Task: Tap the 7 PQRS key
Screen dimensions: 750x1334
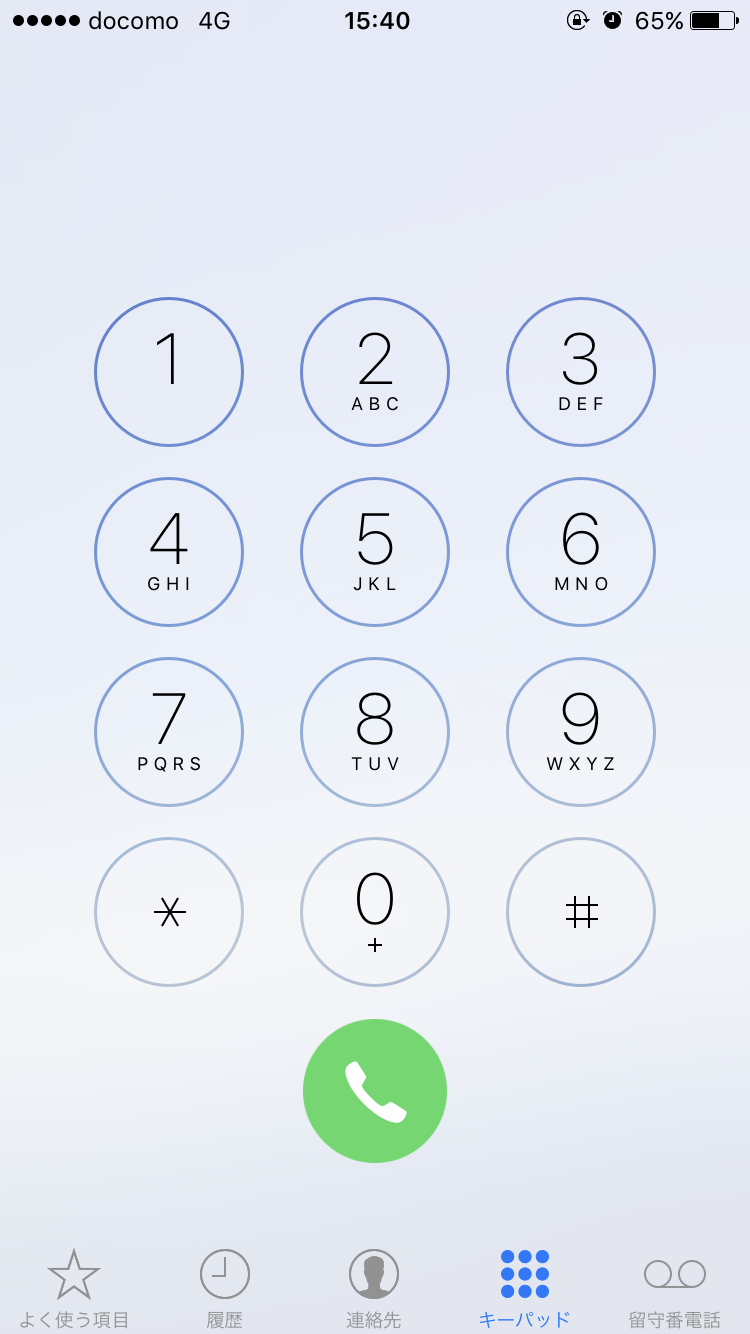Action: coord(169,732)
